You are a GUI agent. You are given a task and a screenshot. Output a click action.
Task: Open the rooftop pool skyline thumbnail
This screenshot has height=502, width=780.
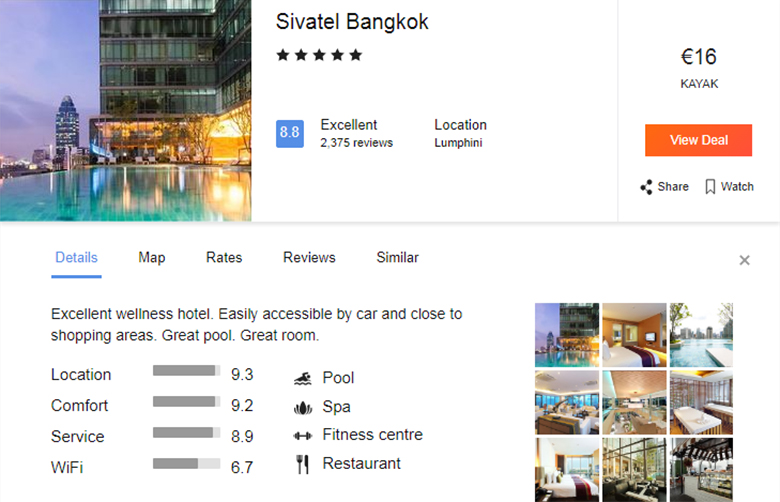click(x=701, y=335)
